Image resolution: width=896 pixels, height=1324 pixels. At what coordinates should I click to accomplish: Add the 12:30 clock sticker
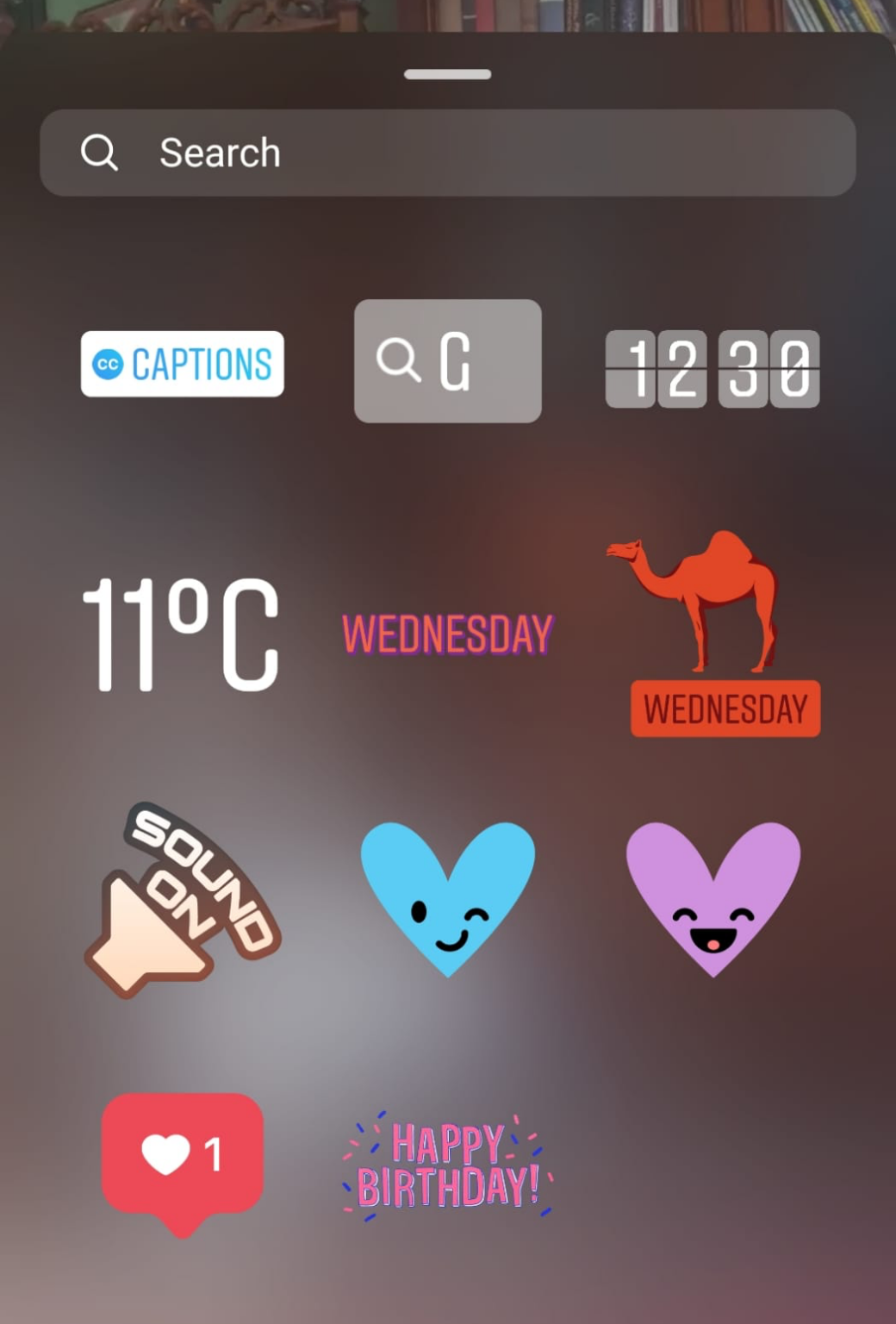coord(712,369)
